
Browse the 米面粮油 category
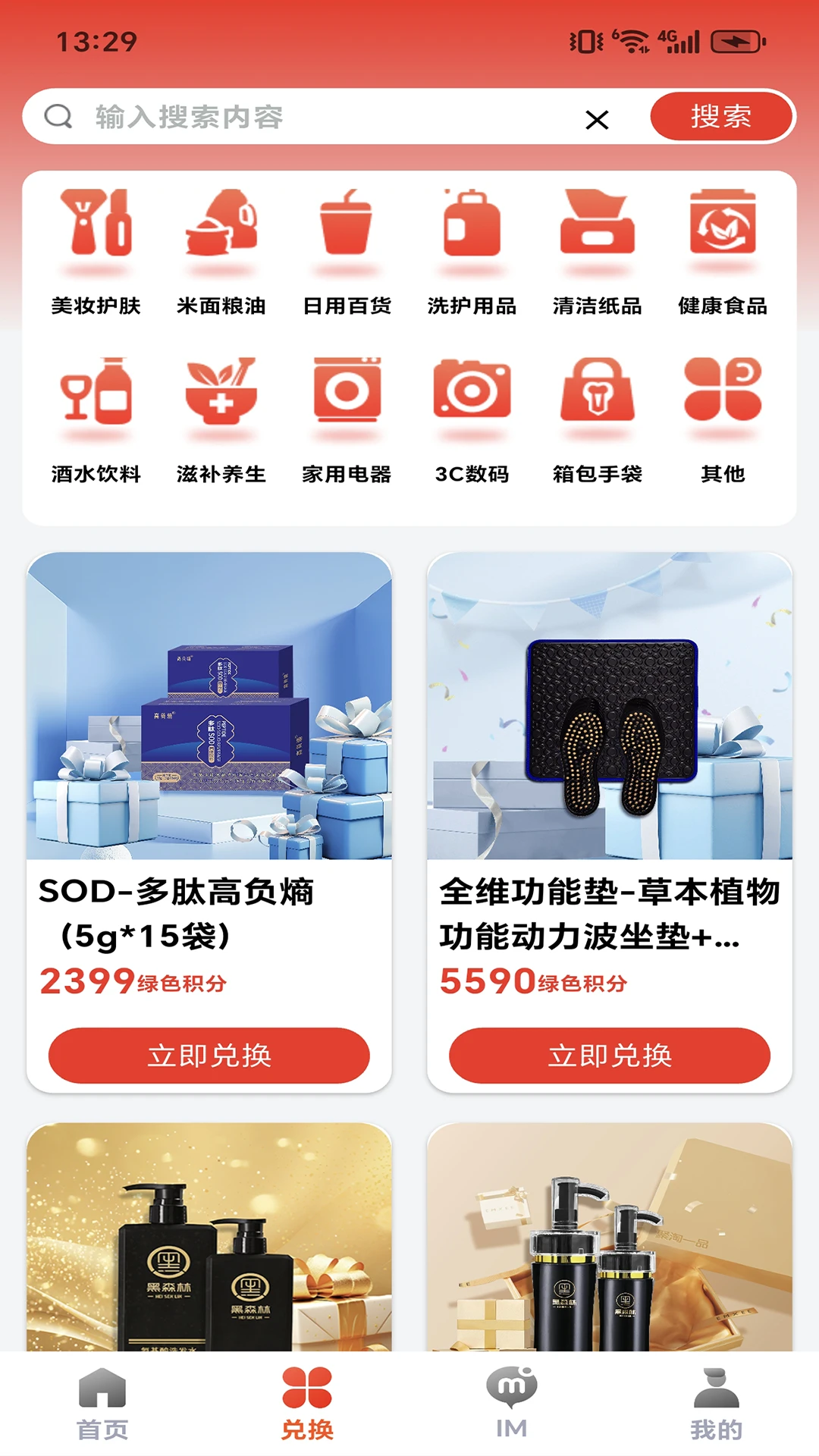pyautogui.click(x=221, y=252)
